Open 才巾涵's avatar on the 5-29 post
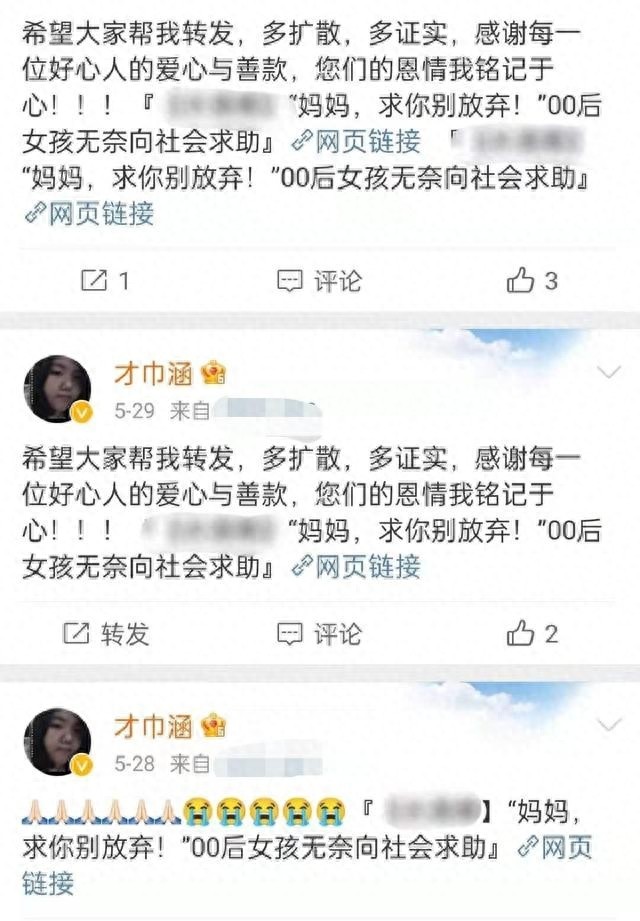 (57, 389)
